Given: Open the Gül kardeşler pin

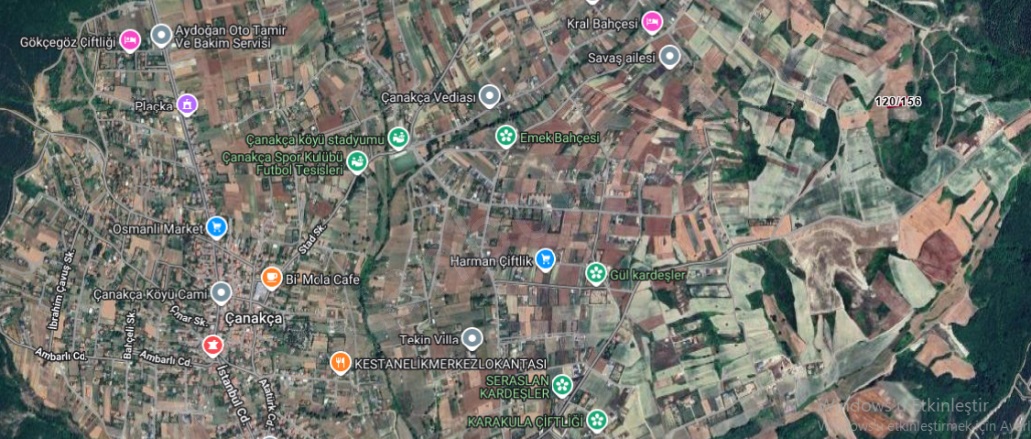Looking at the screenshot, I should click(x=595, y=273).
